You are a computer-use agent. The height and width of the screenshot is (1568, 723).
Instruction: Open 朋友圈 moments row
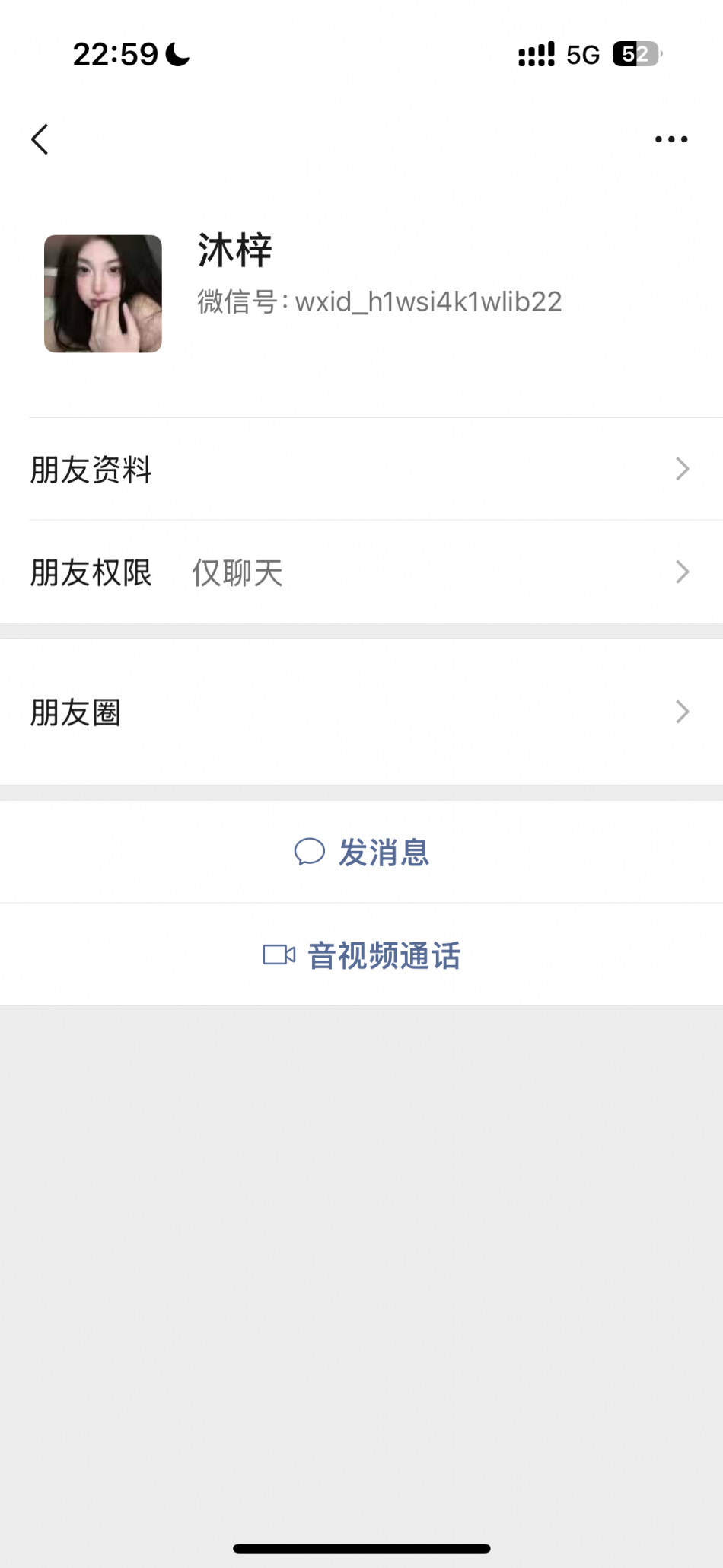(361, 712)
